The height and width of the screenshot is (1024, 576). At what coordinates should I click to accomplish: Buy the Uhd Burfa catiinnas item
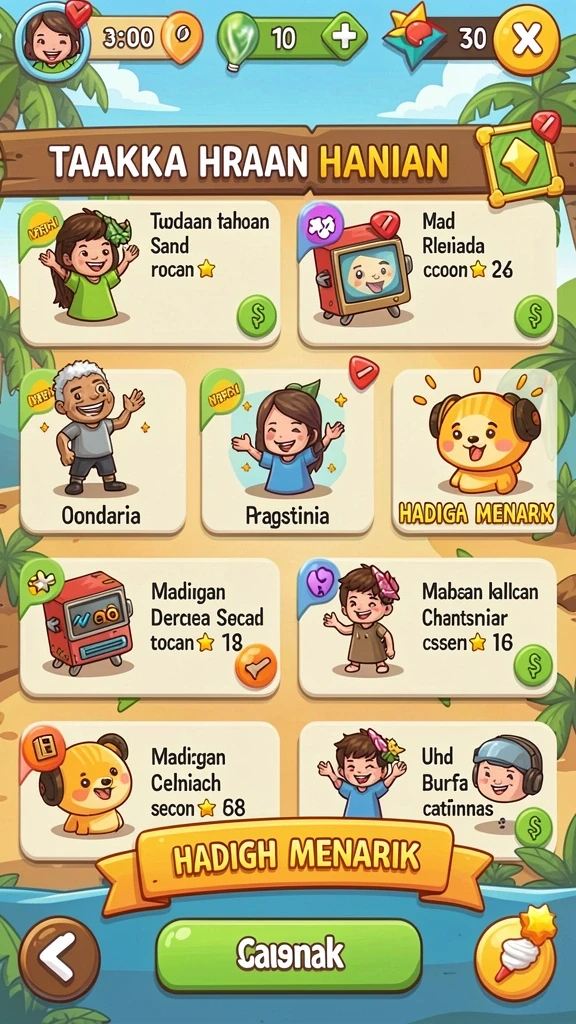point(533,827)
